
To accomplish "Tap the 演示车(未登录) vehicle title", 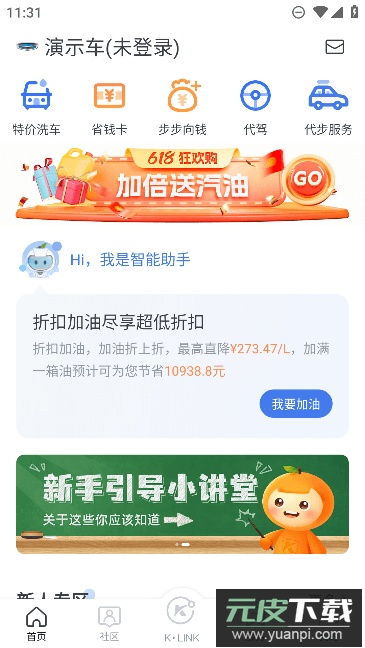I will click(x=112, y=47).
